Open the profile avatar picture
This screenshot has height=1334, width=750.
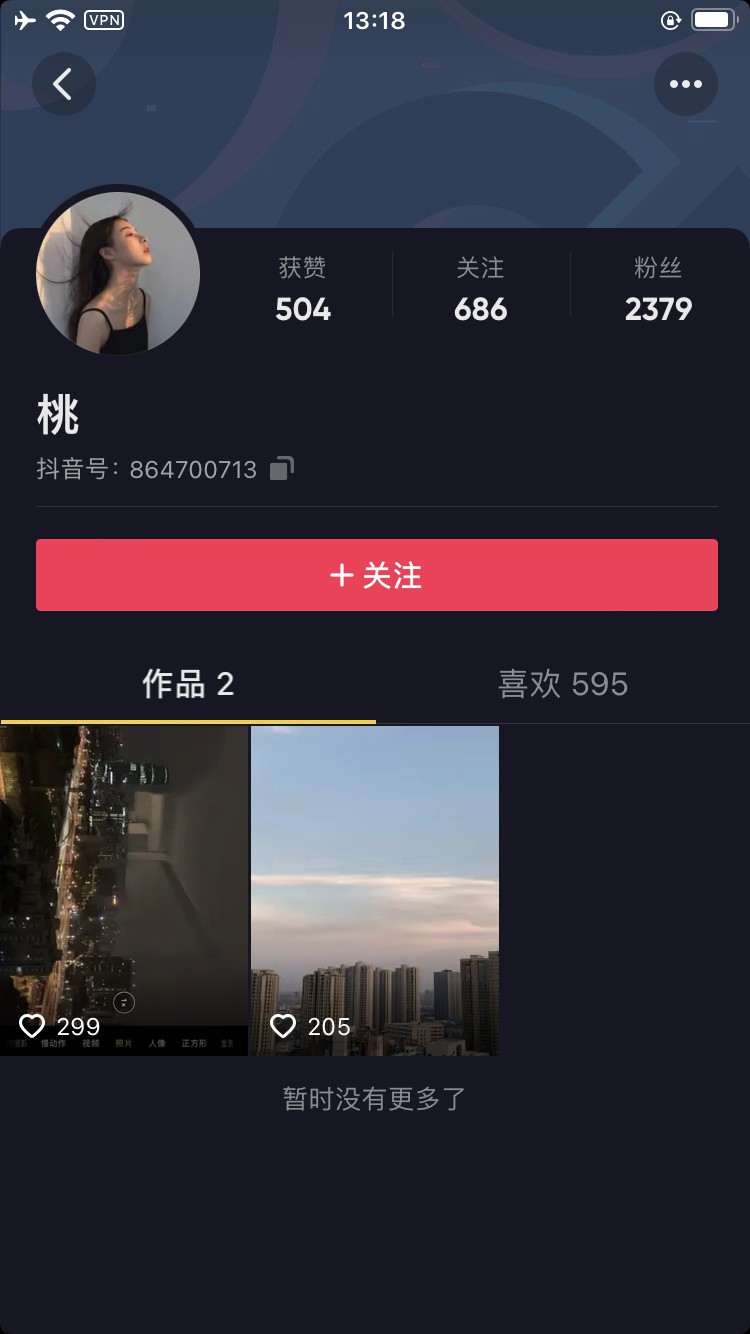pos(118,274)
